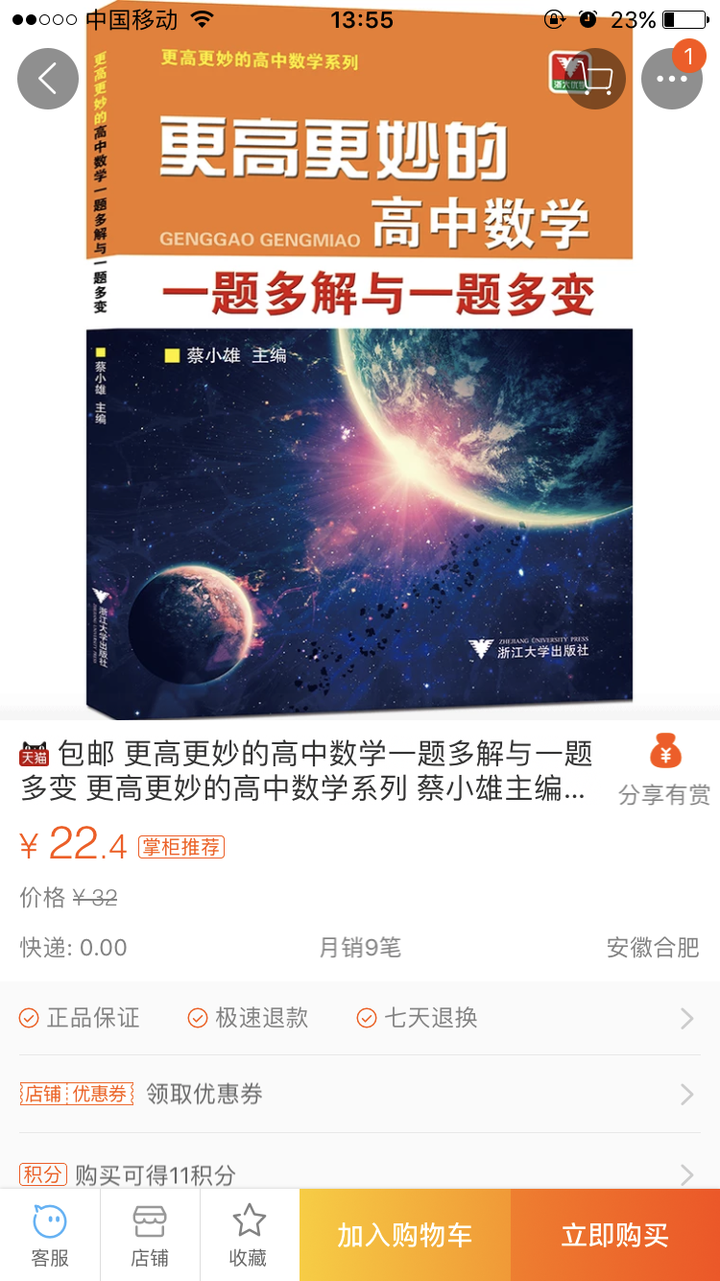Tap 加入购物车 to add to cart
This screenshot has height=1281, width=720.
click(x=405, y=1236)
